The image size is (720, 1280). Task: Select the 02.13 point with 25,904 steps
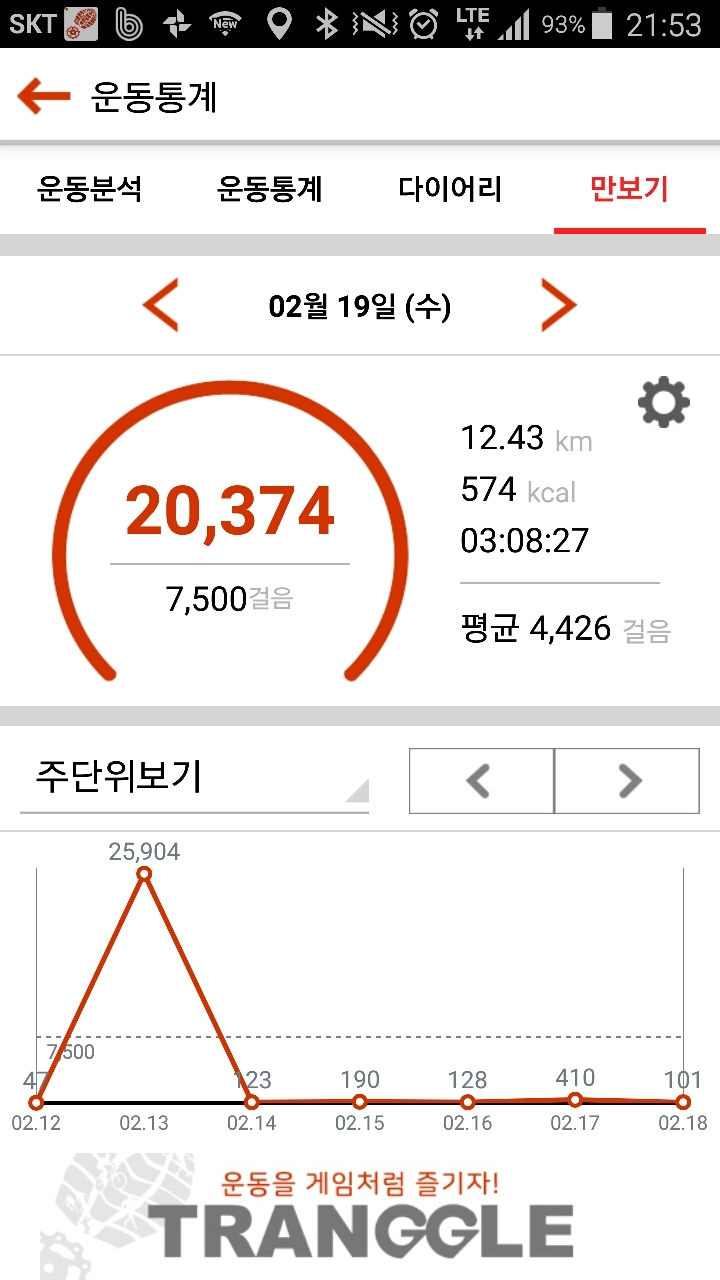(x=144, y=874)
